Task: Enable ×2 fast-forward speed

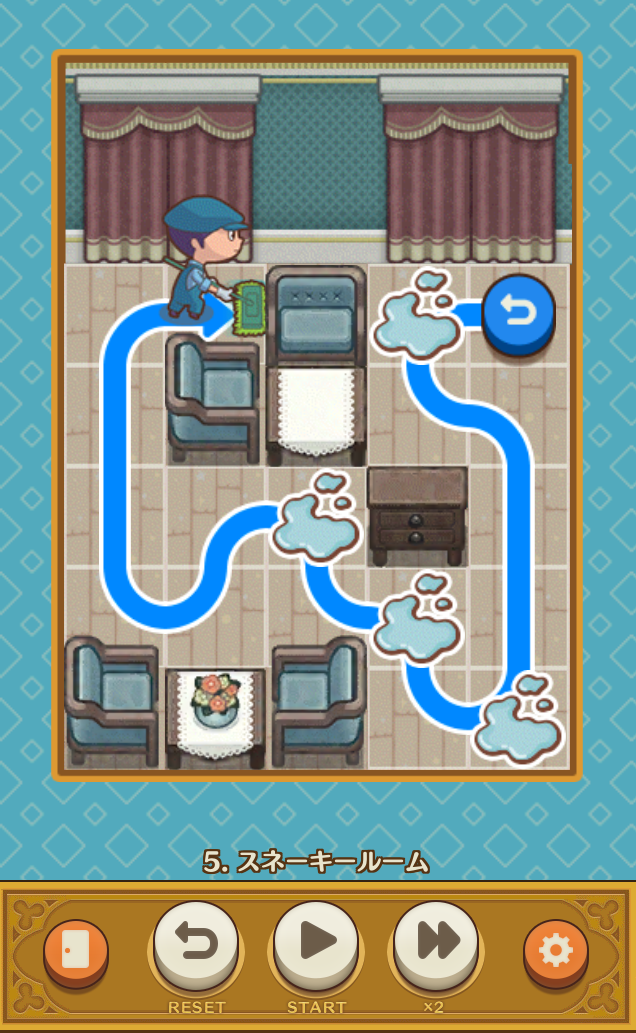Action: [x=436, y=943]
